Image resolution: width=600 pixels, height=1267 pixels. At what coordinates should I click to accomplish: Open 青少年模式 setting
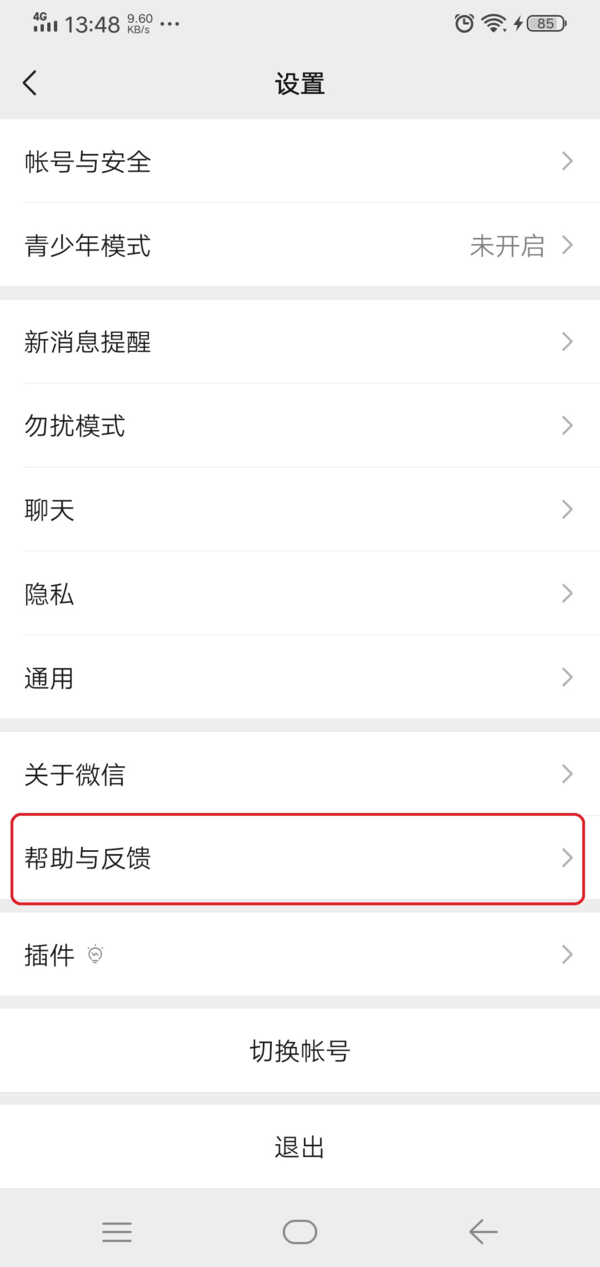click(300, 245)
